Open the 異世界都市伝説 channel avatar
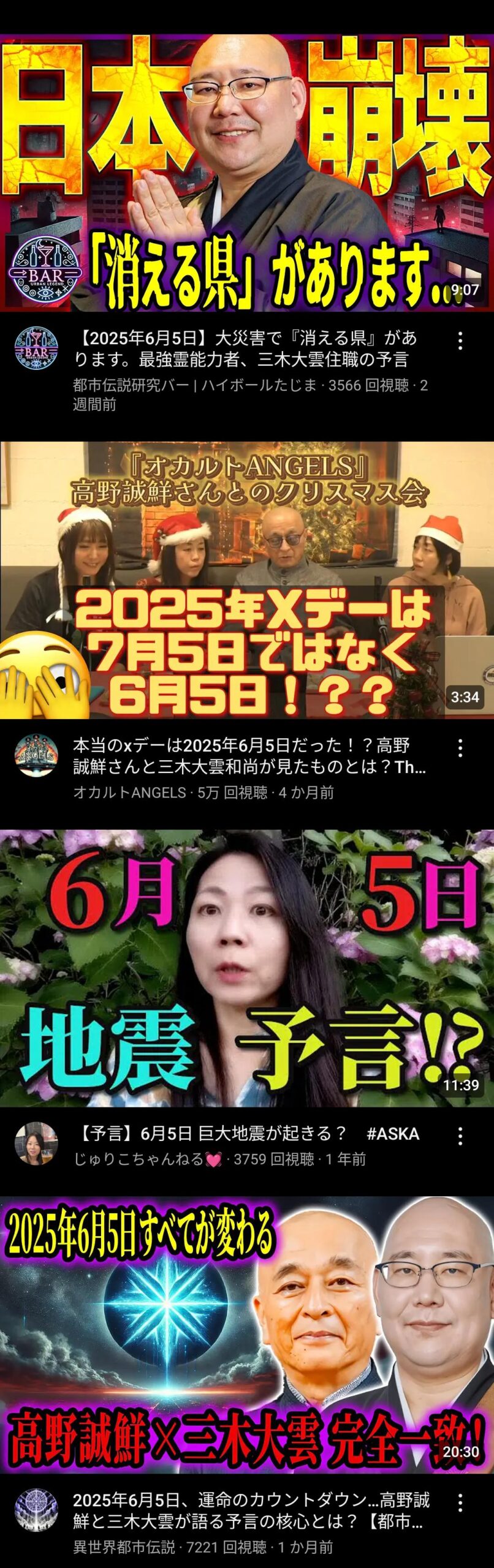This screenshot has height=1568, width=494. (36, 1510)
